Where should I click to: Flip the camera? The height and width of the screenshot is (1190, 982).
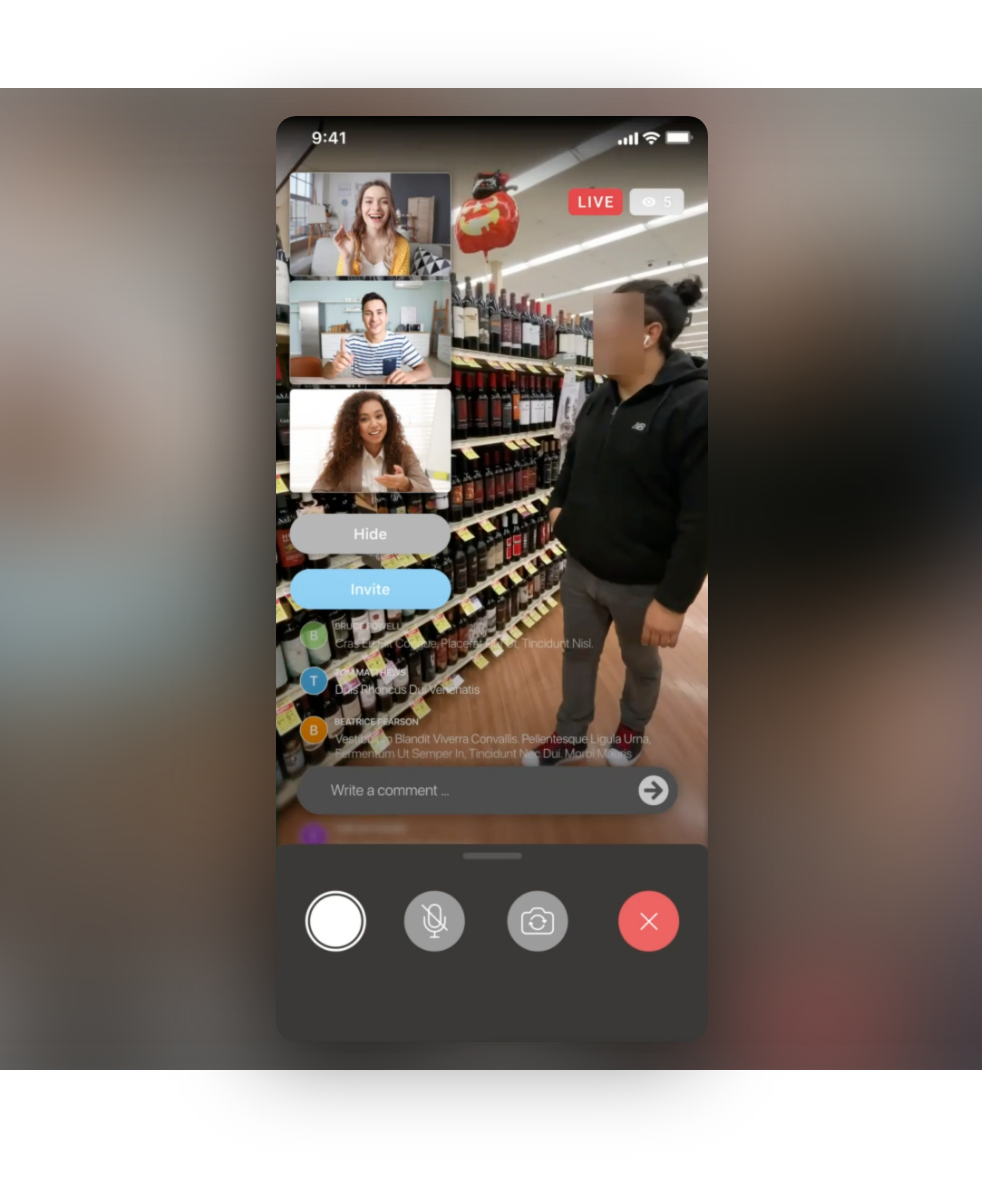pos(537,921)
